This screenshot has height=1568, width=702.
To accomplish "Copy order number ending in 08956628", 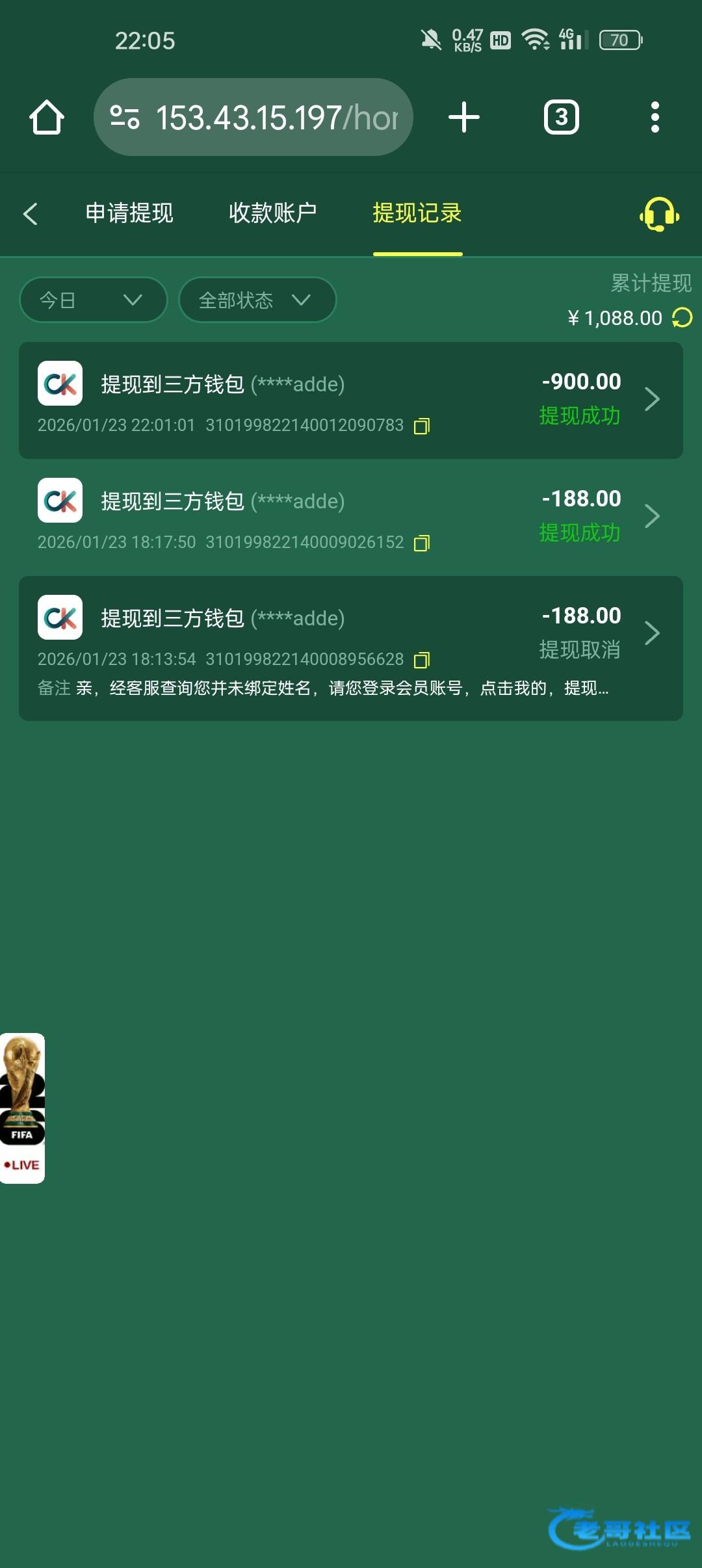I will coord(422,660).
